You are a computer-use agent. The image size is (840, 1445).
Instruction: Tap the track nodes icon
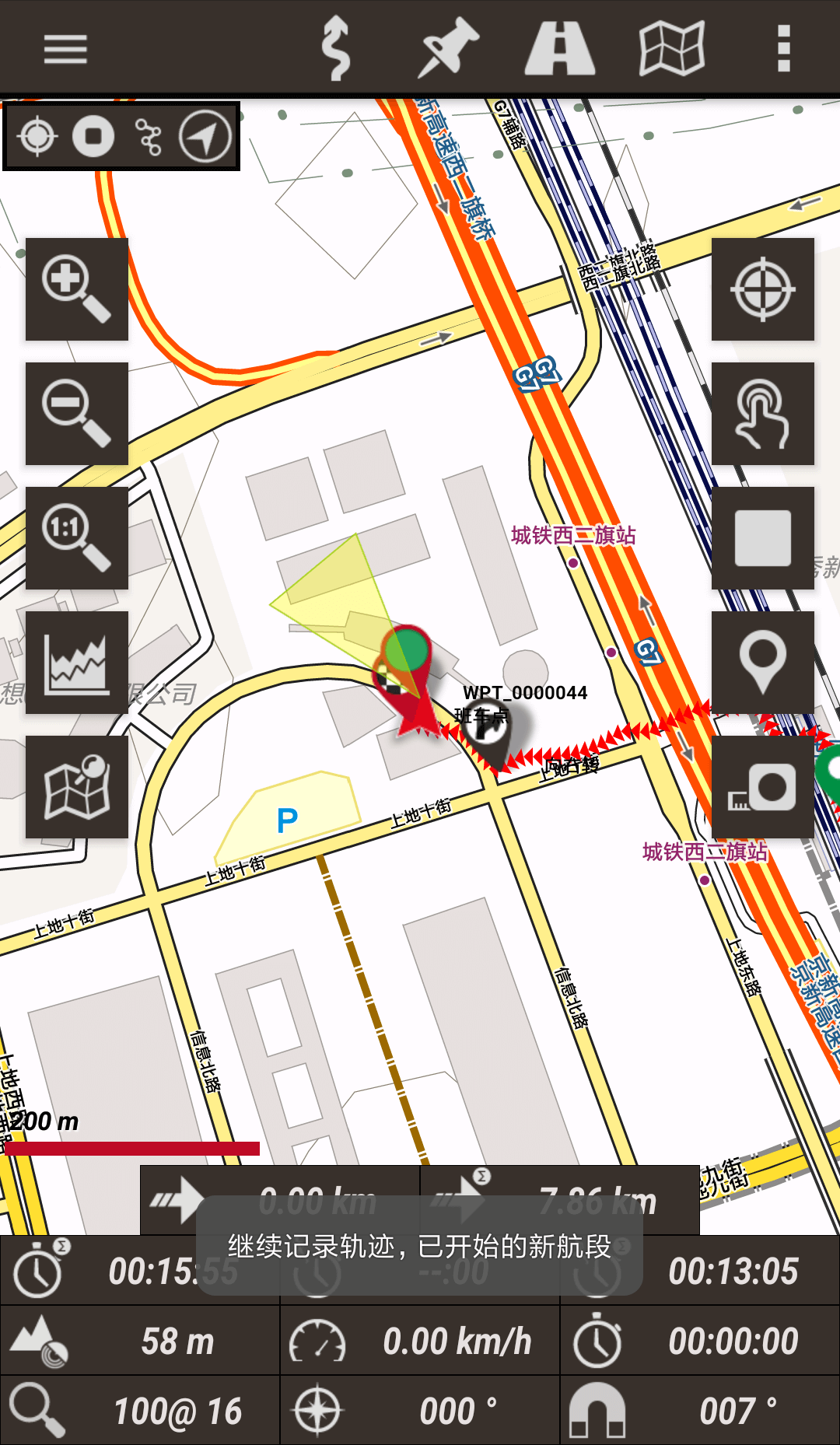coord(149,137)
